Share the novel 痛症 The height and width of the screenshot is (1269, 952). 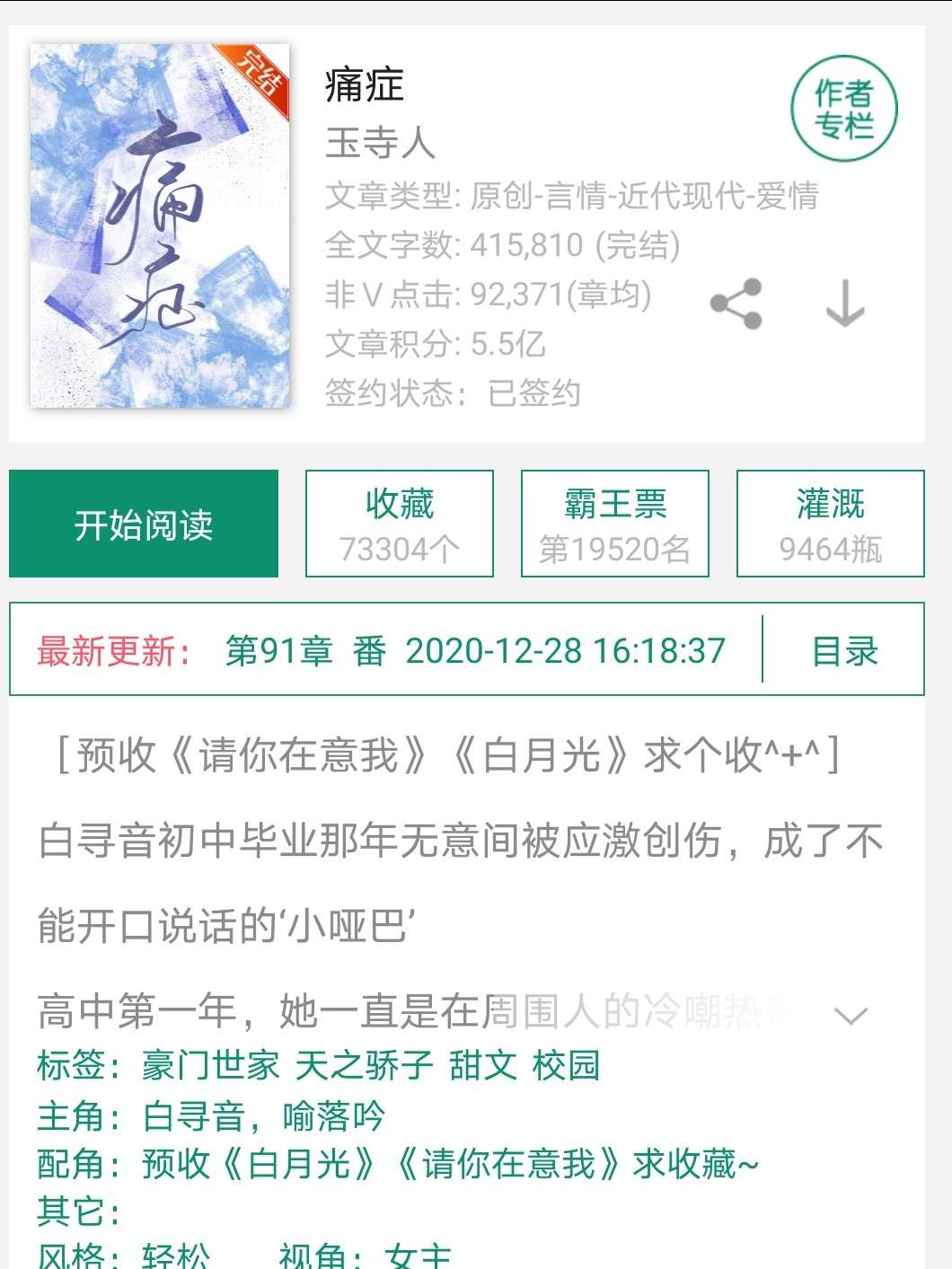(736, 304)
